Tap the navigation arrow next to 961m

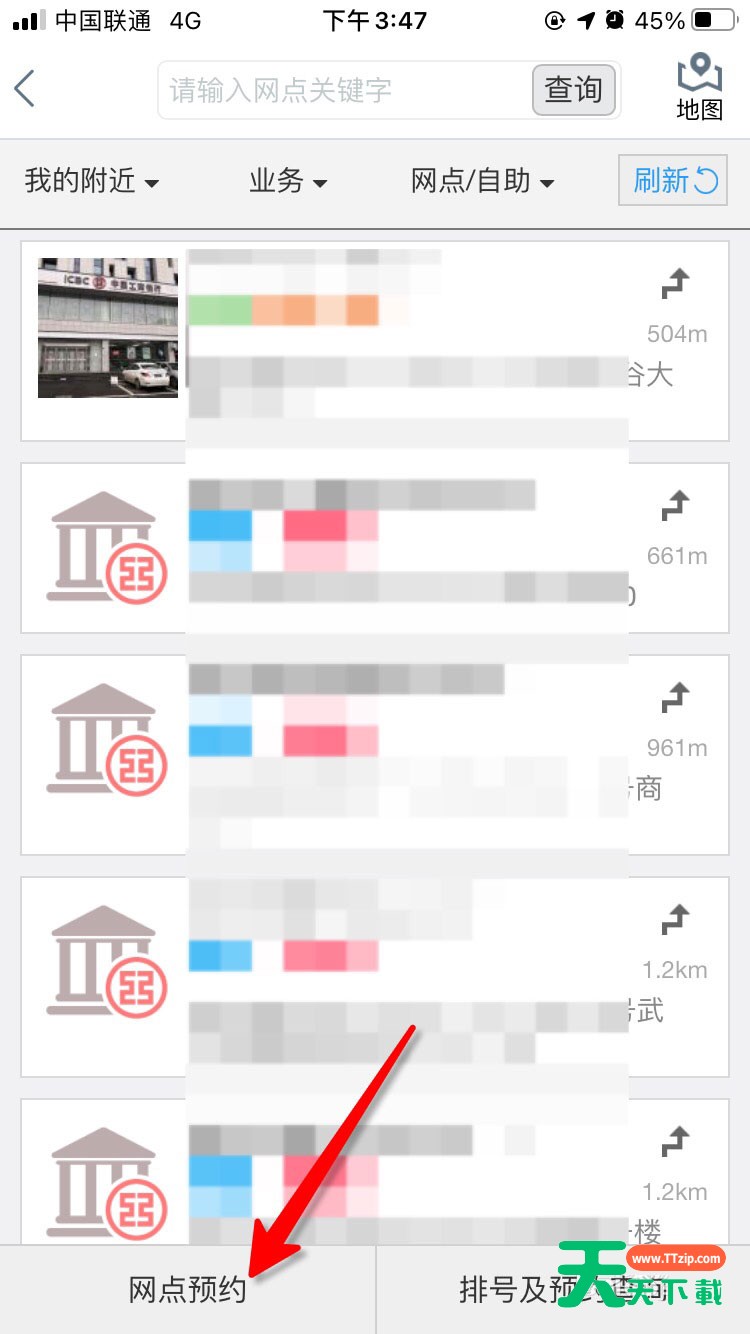pos(674,695)
